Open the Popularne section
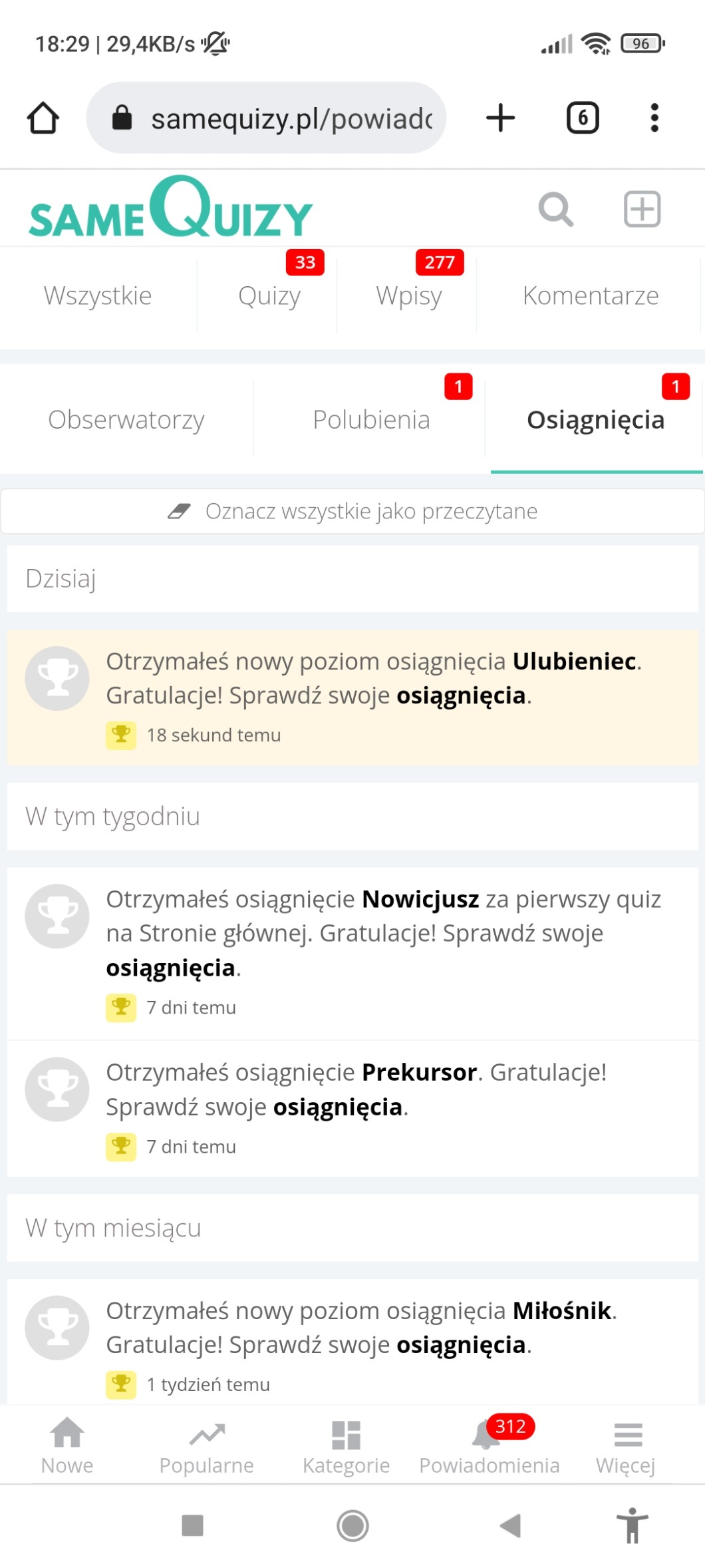The image size is (705, 1568). coord(206,1446)
